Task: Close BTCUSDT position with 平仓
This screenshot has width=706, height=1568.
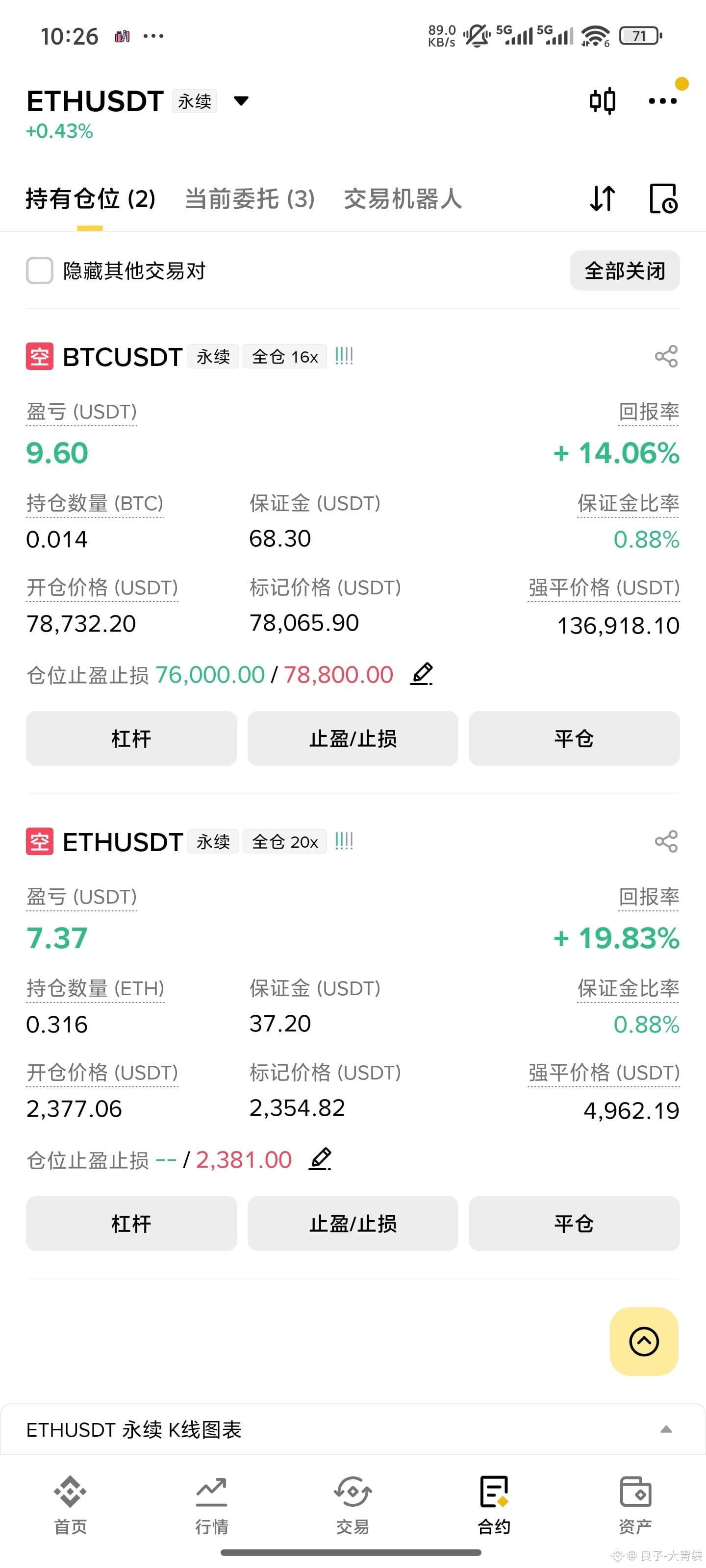Action: [x=574, y=738]
